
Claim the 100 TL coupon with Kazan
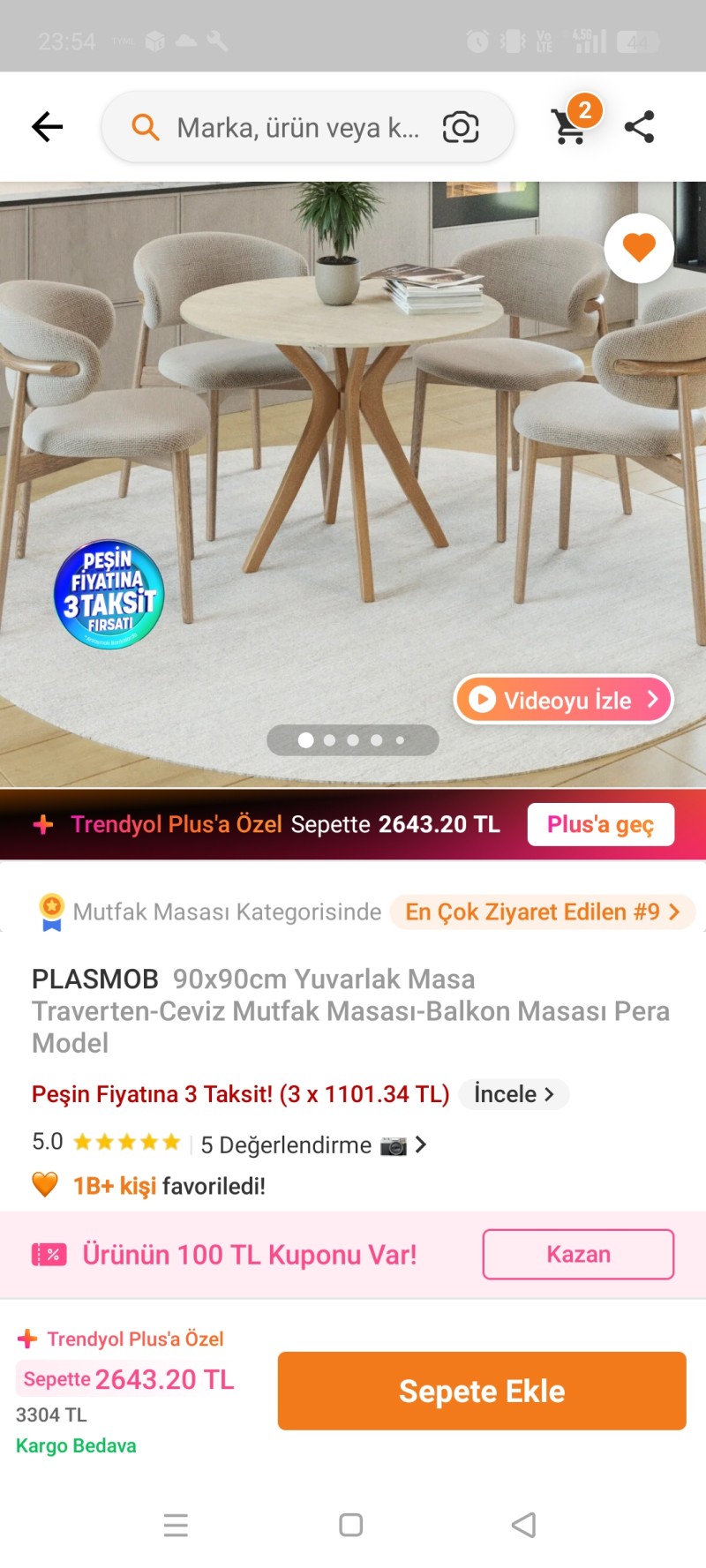[x=578, y=1254]
